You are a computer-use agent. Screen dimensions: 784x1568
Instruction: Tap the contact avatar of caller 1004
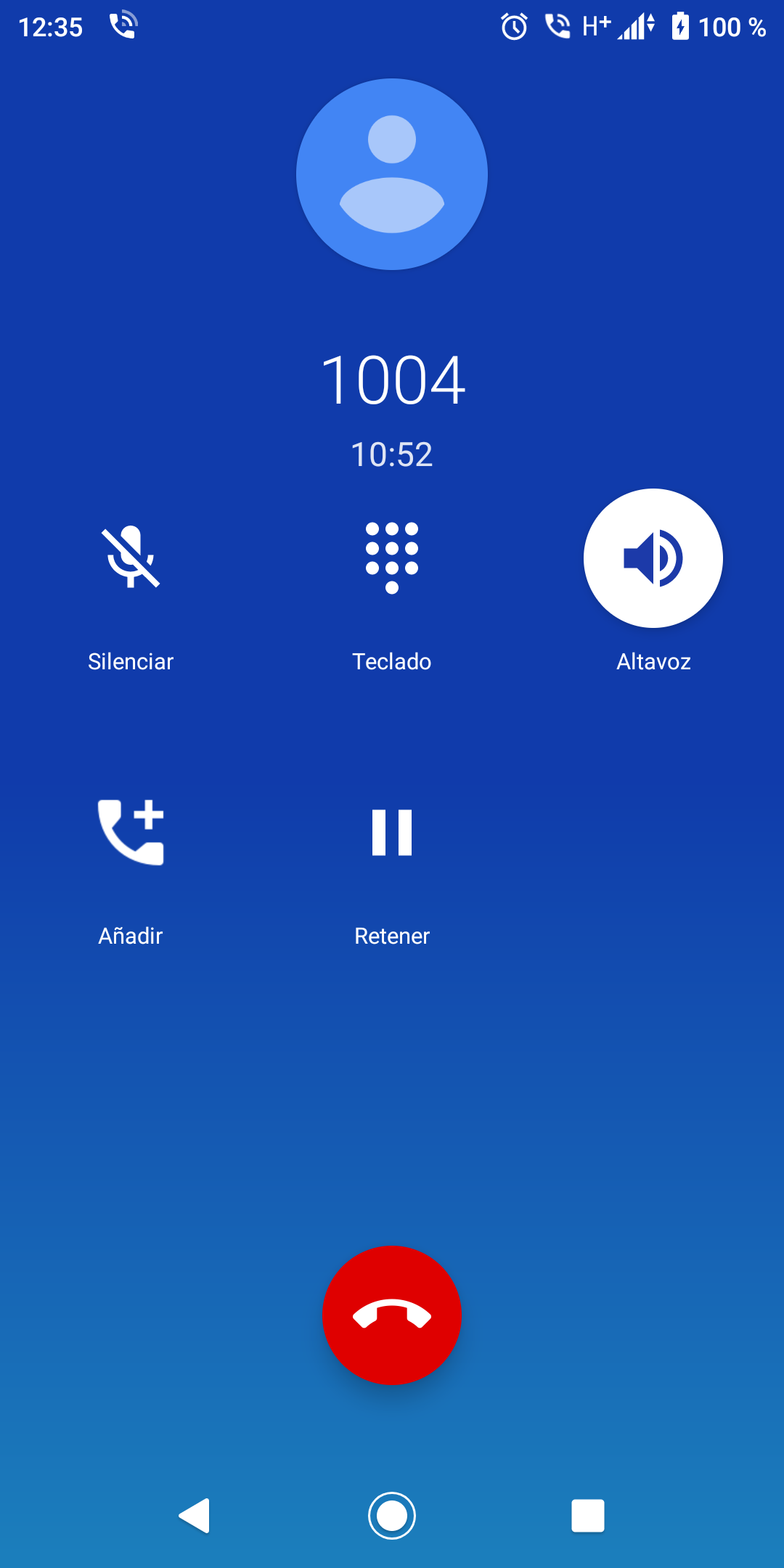tap(392, 174)
